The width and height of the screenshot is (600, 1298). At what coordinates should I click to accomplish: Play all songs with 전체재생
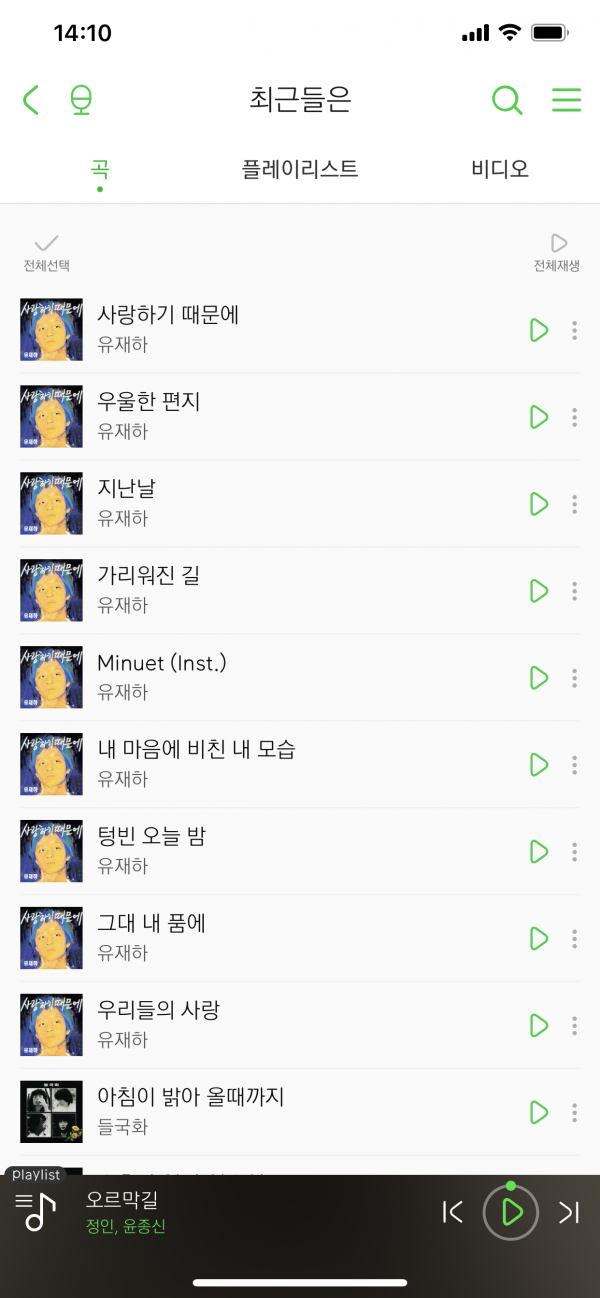[x=557, y=252]
